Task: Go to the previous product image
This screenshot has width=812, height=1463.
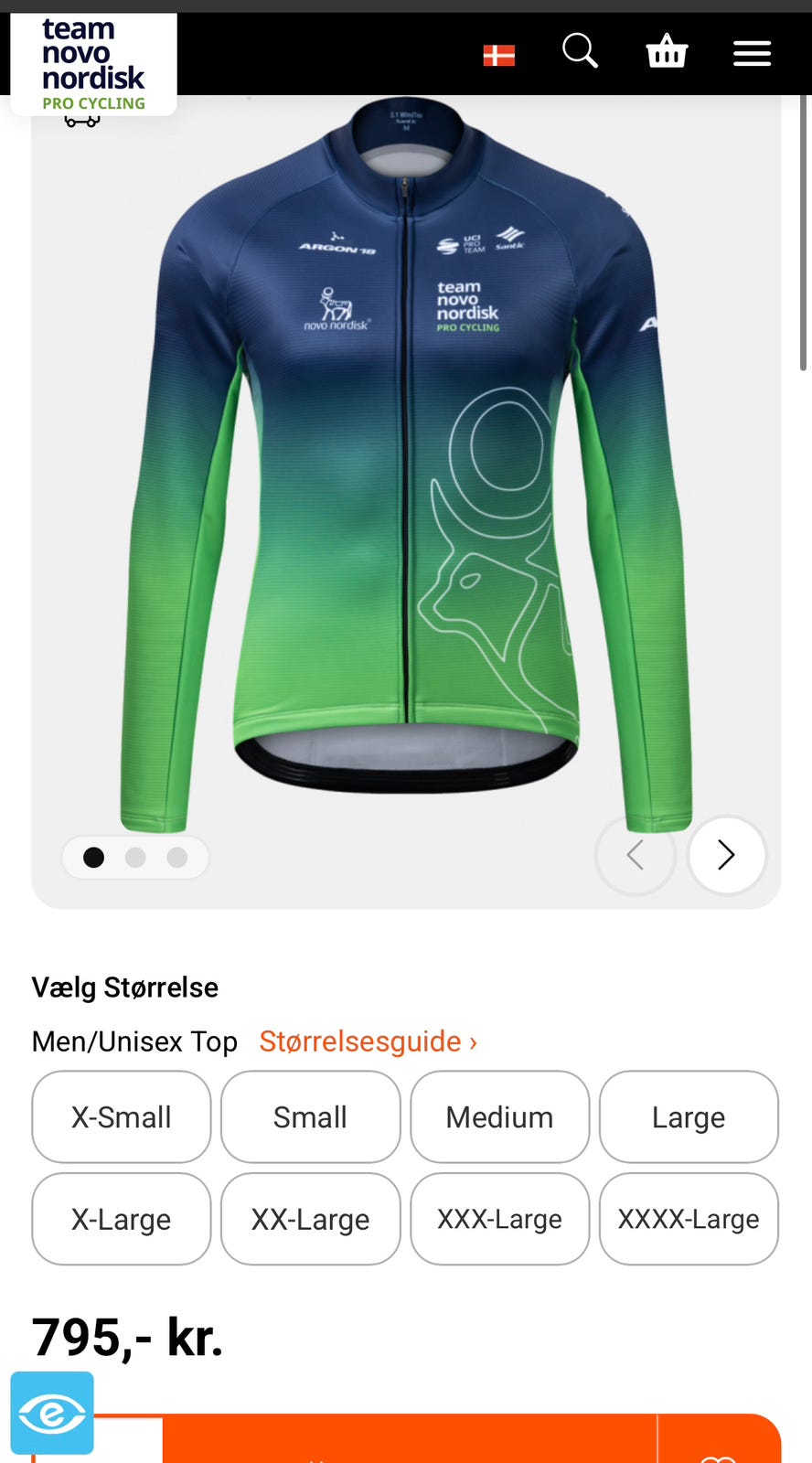Action: pyautogui.click(x=636, y=855)
